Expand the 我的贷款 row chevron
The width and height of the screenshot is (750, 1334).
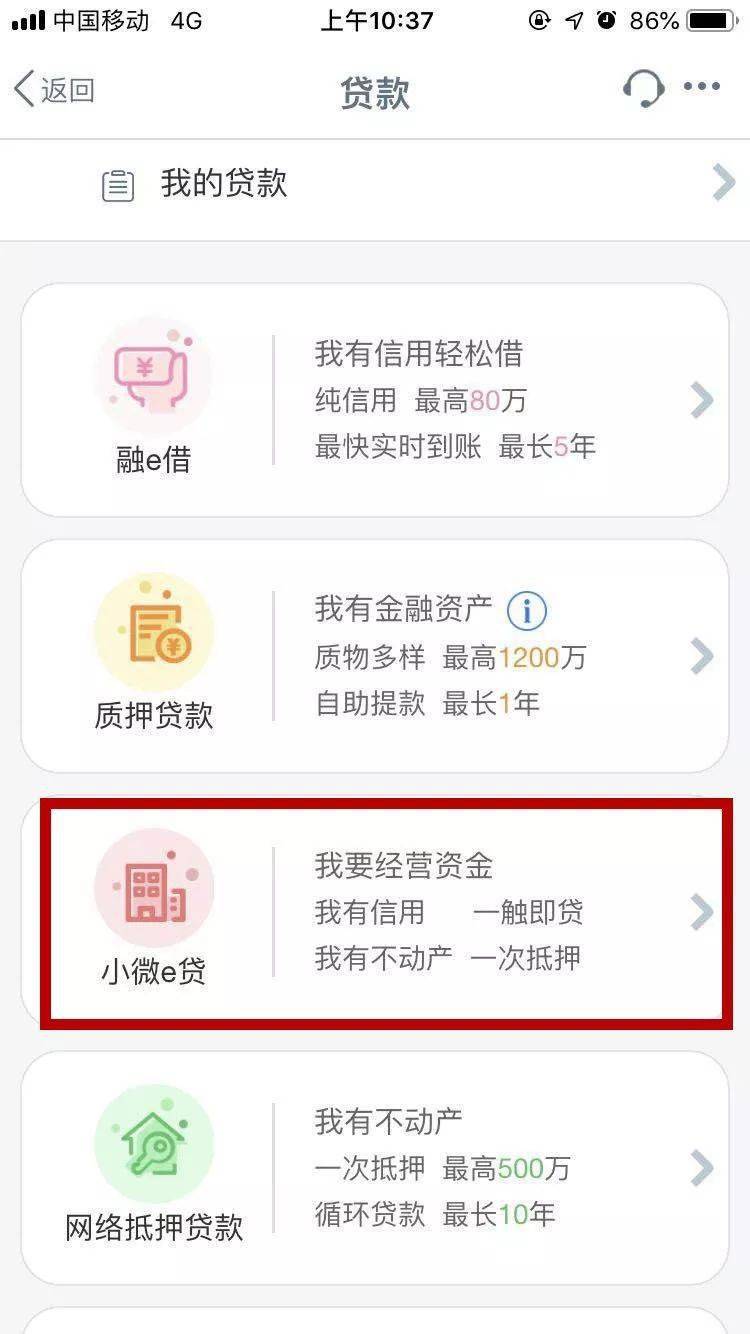723,184
